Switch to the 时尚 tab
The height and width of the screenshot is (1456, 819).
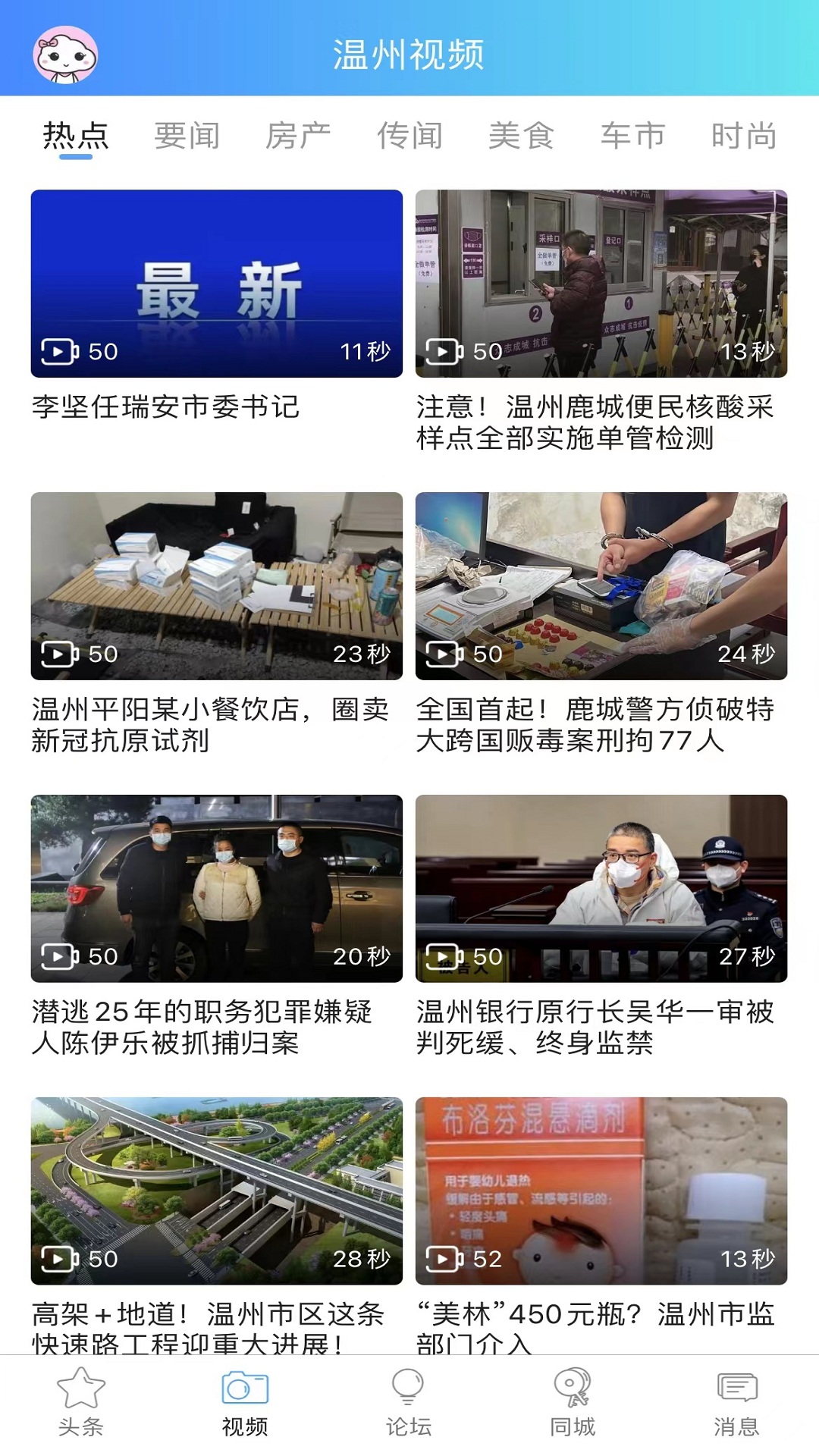[x=743, y=135]
